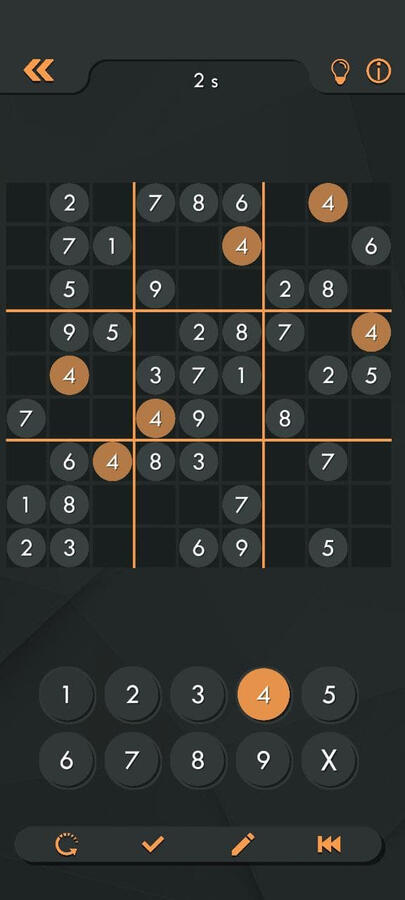This screenshot has width=405, height=900.
Task: Open the info icon
Action: (x=379, y=72)
